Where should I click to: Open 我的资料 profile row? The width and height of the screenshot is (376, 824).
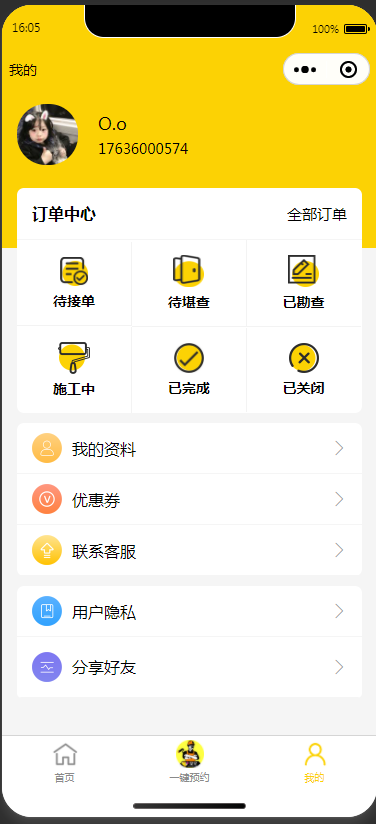[189, 448]
